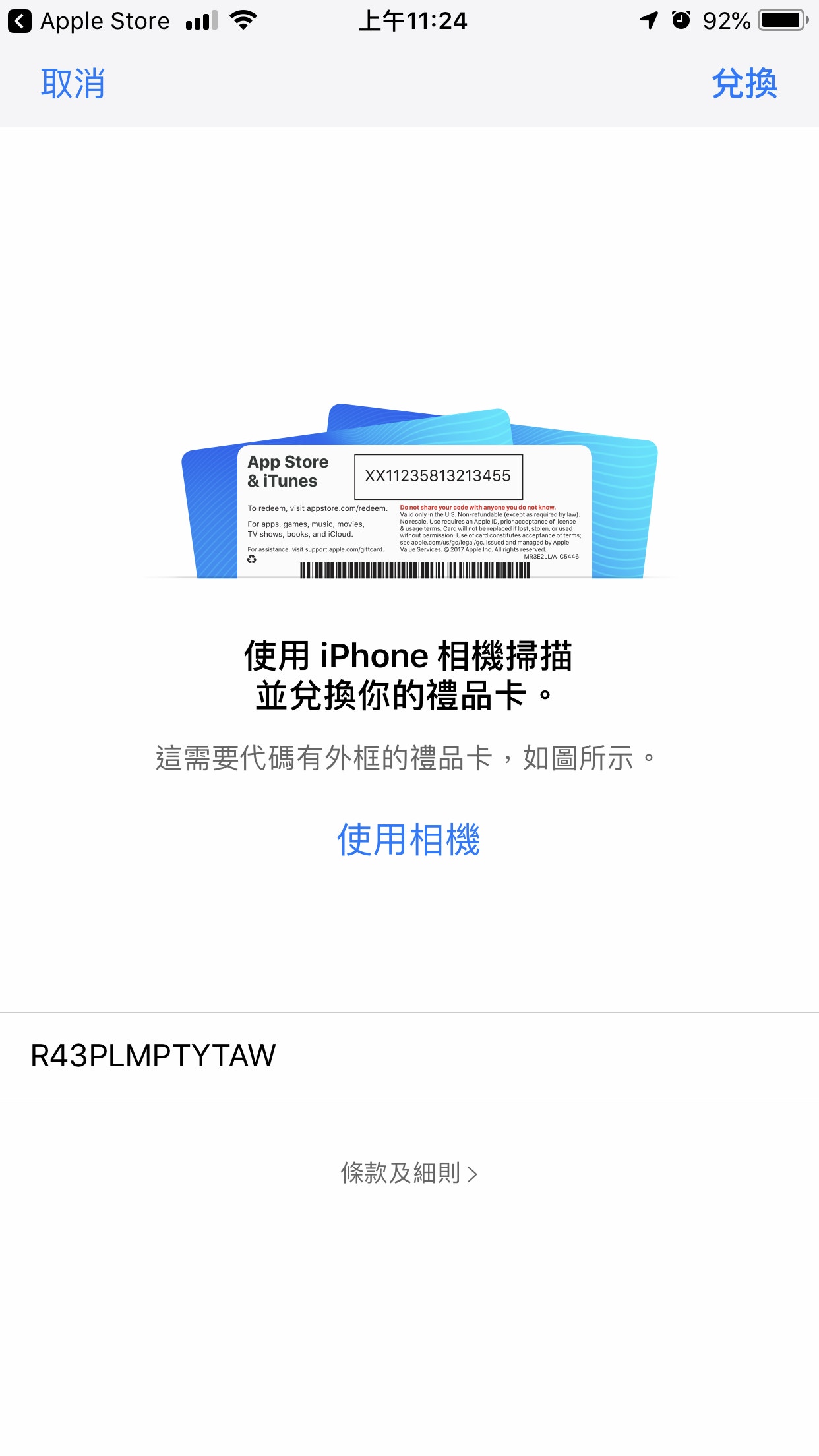Edit the code field showing R43PLMPTYTAW
819x1456 pixels.
point(409,1056)
